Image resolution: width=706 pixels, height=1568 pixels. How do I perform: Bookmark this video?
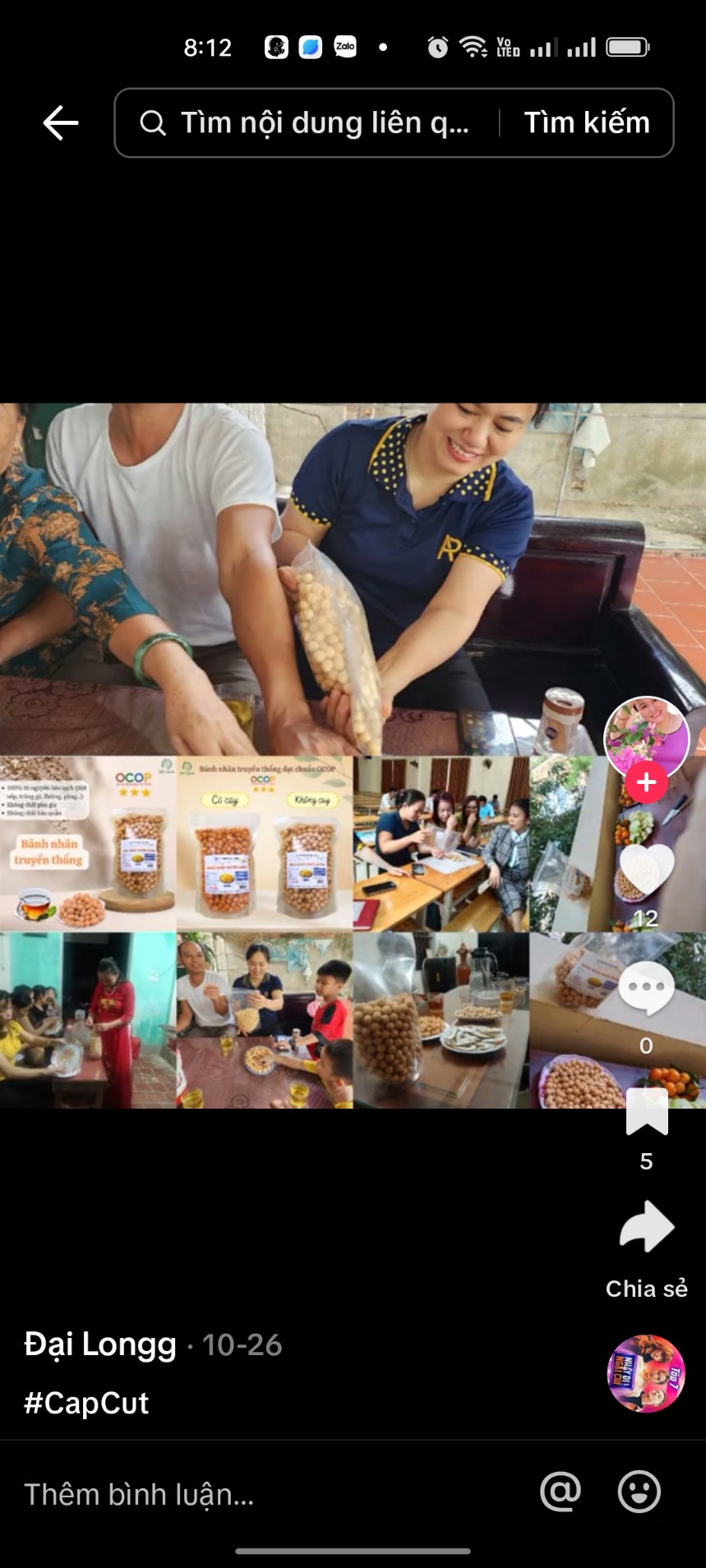tap(646, 1113)
